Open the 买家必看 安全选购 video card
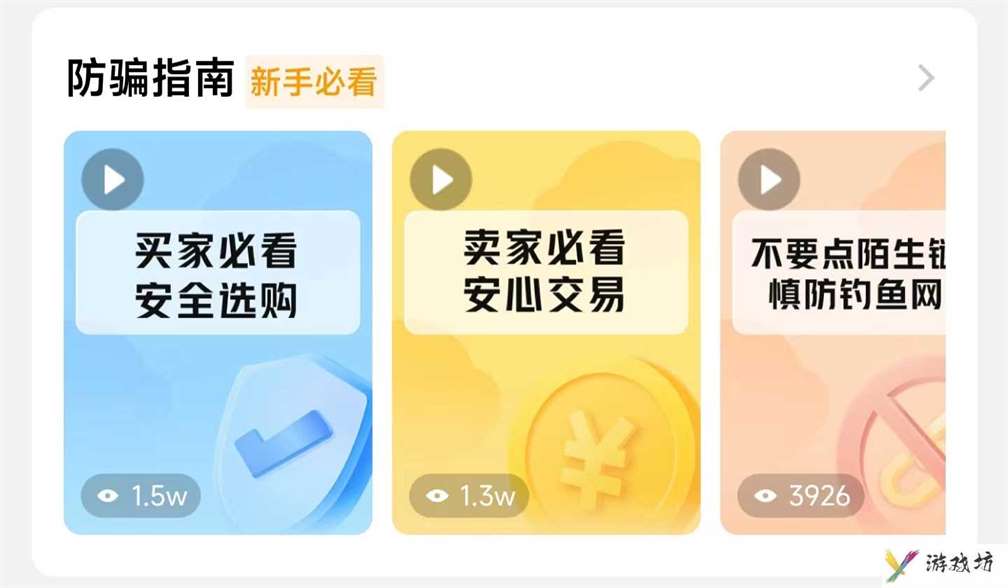1008x588 pixels. [217, 332]
